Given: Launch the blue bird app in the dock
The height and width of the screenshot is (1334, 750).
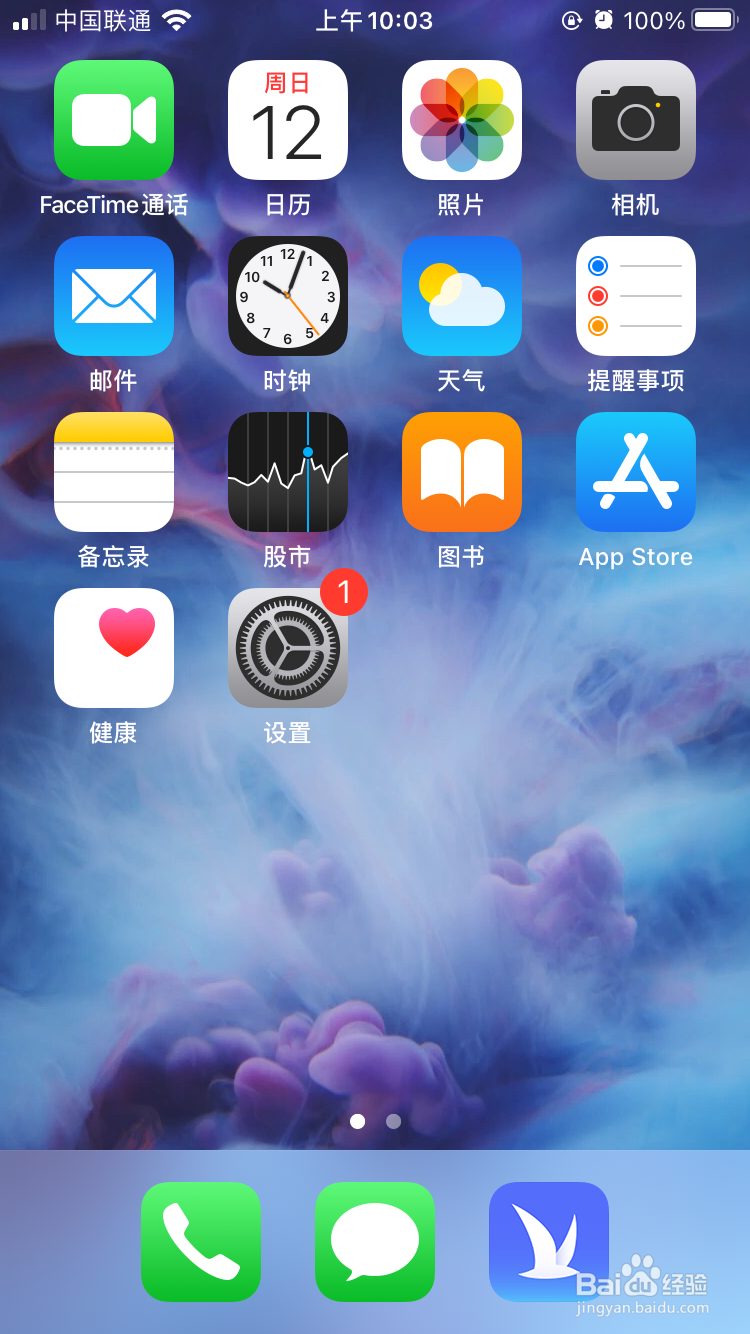Looking at the screenshot, I should pos(549,1243).
